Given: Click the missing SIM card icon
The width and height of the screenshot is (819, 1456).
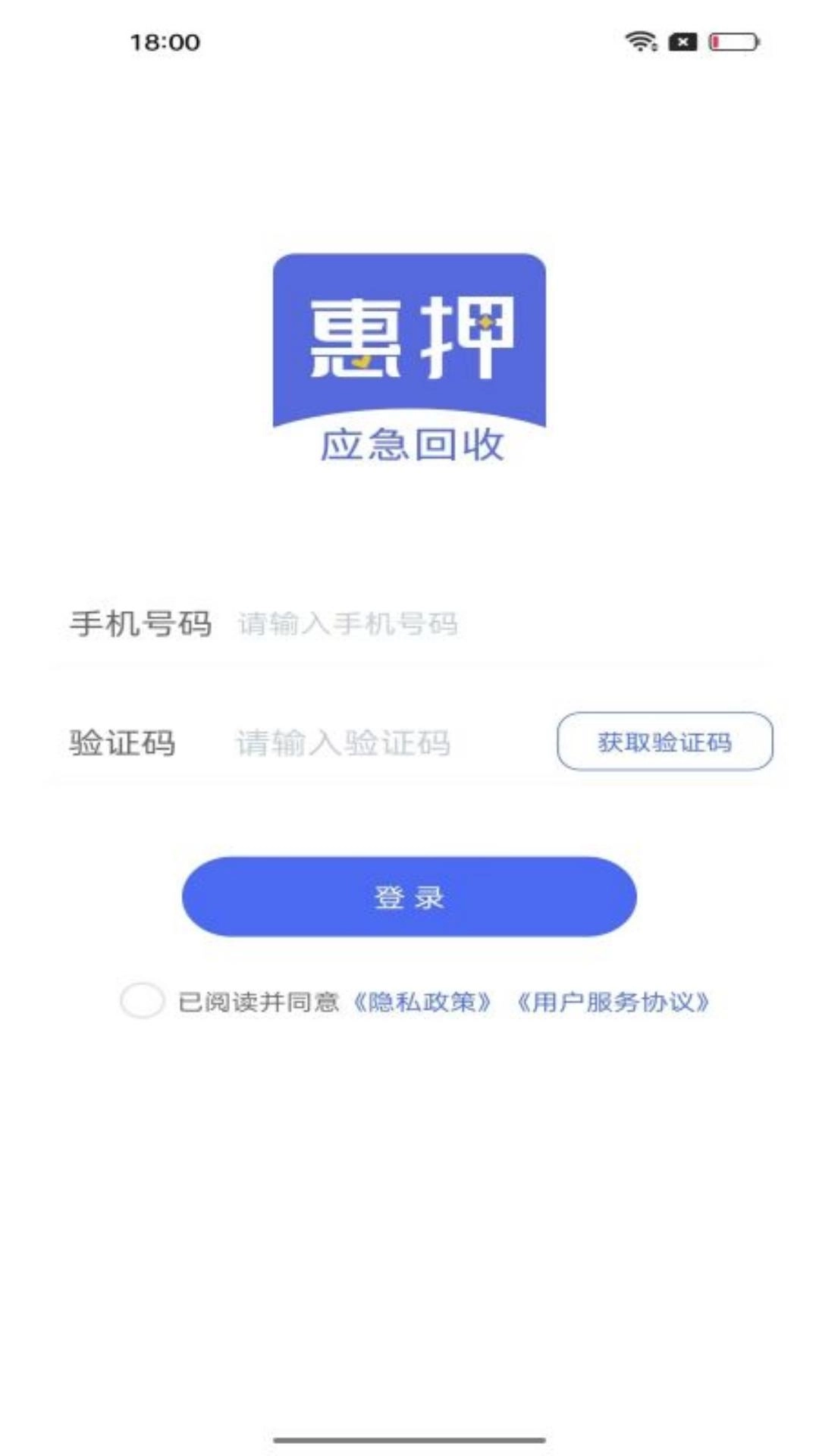Looking at the screenshot, I should 682,42.
